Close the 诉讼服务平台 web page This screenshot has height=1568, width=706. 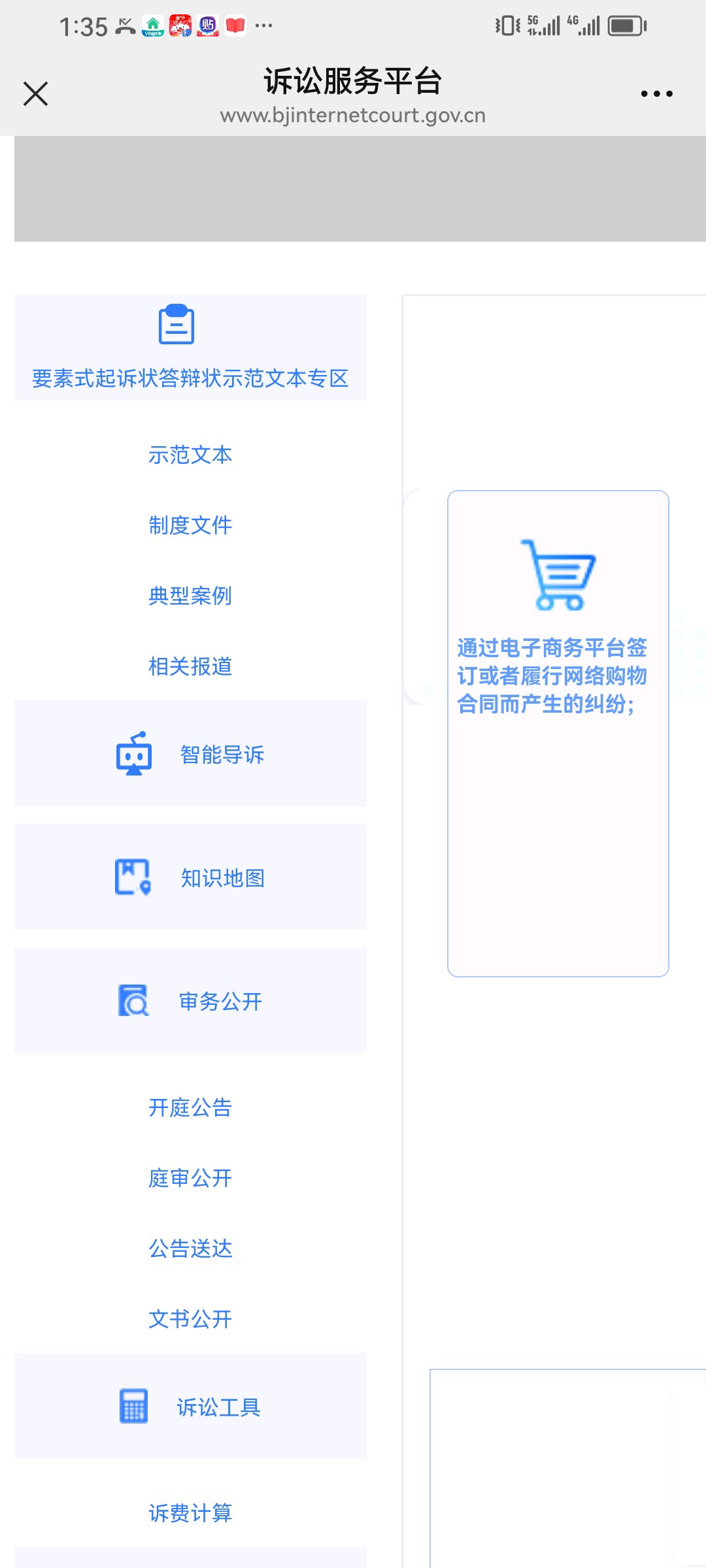[35, 93]
